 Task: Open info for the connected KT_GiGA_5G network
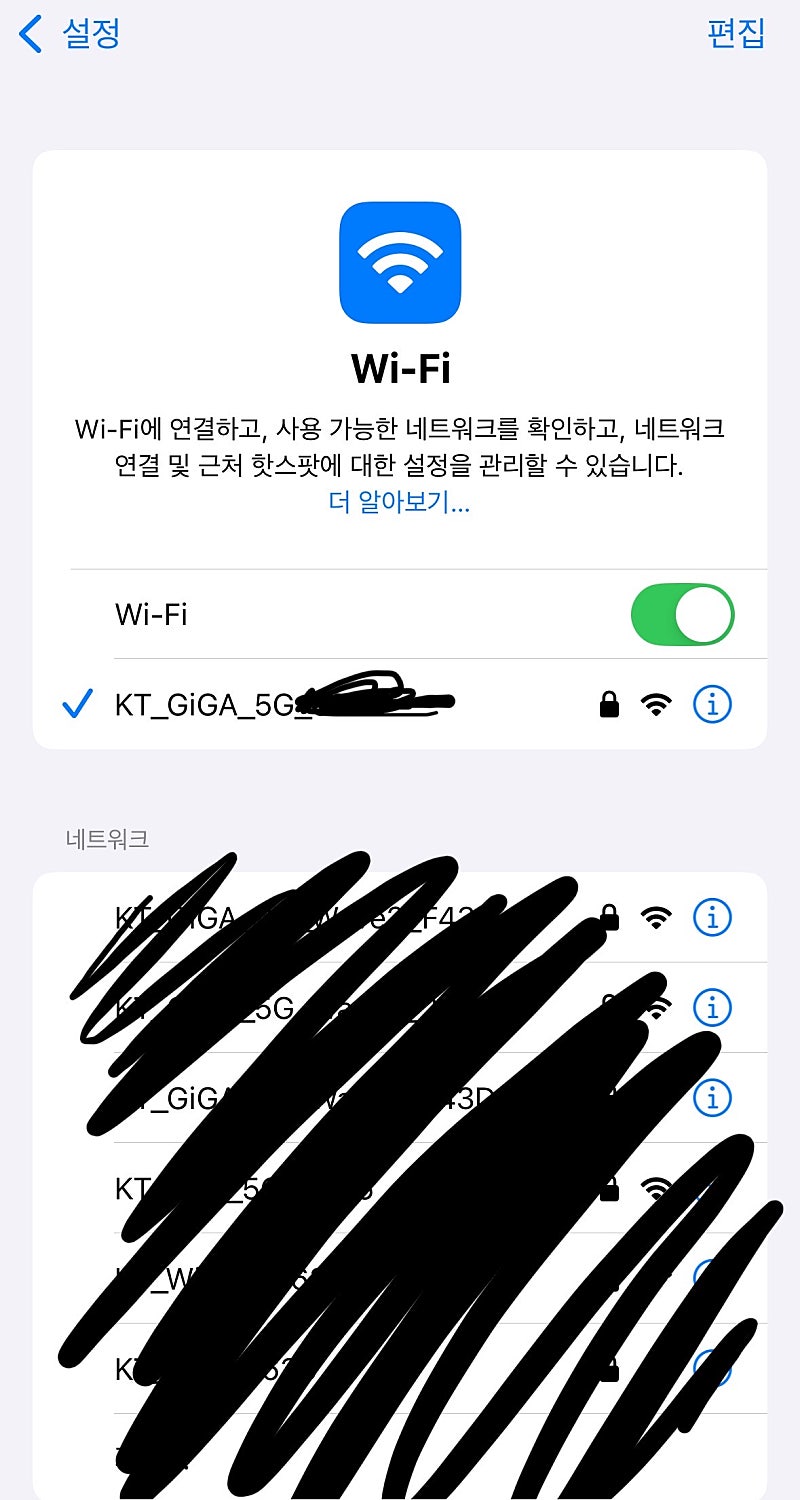coord(712,705)
